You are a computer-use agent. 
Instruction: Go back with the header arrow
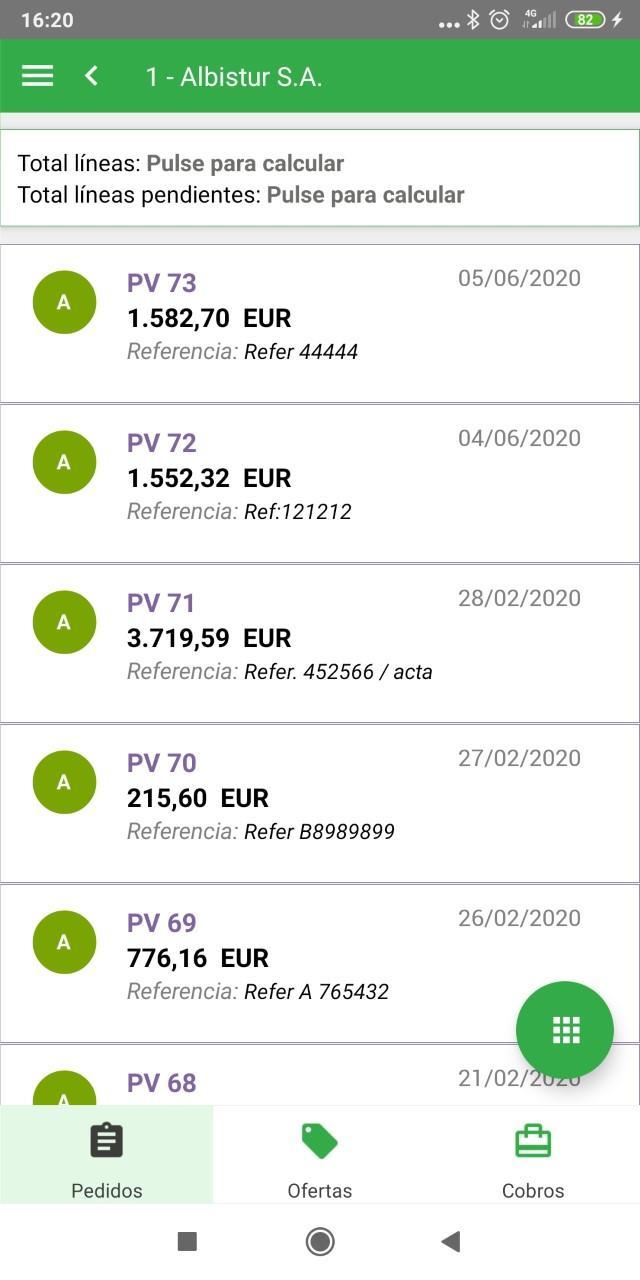click(x=91, y=76)
